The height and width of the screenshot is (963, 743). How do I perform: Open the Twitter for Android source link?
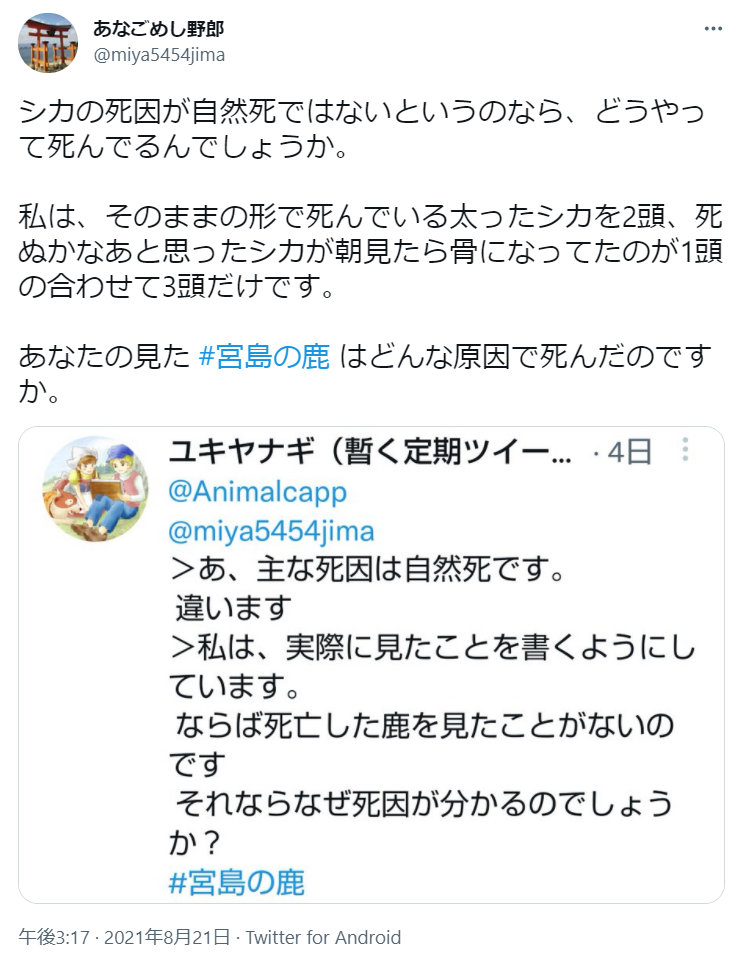click(323, 937)
